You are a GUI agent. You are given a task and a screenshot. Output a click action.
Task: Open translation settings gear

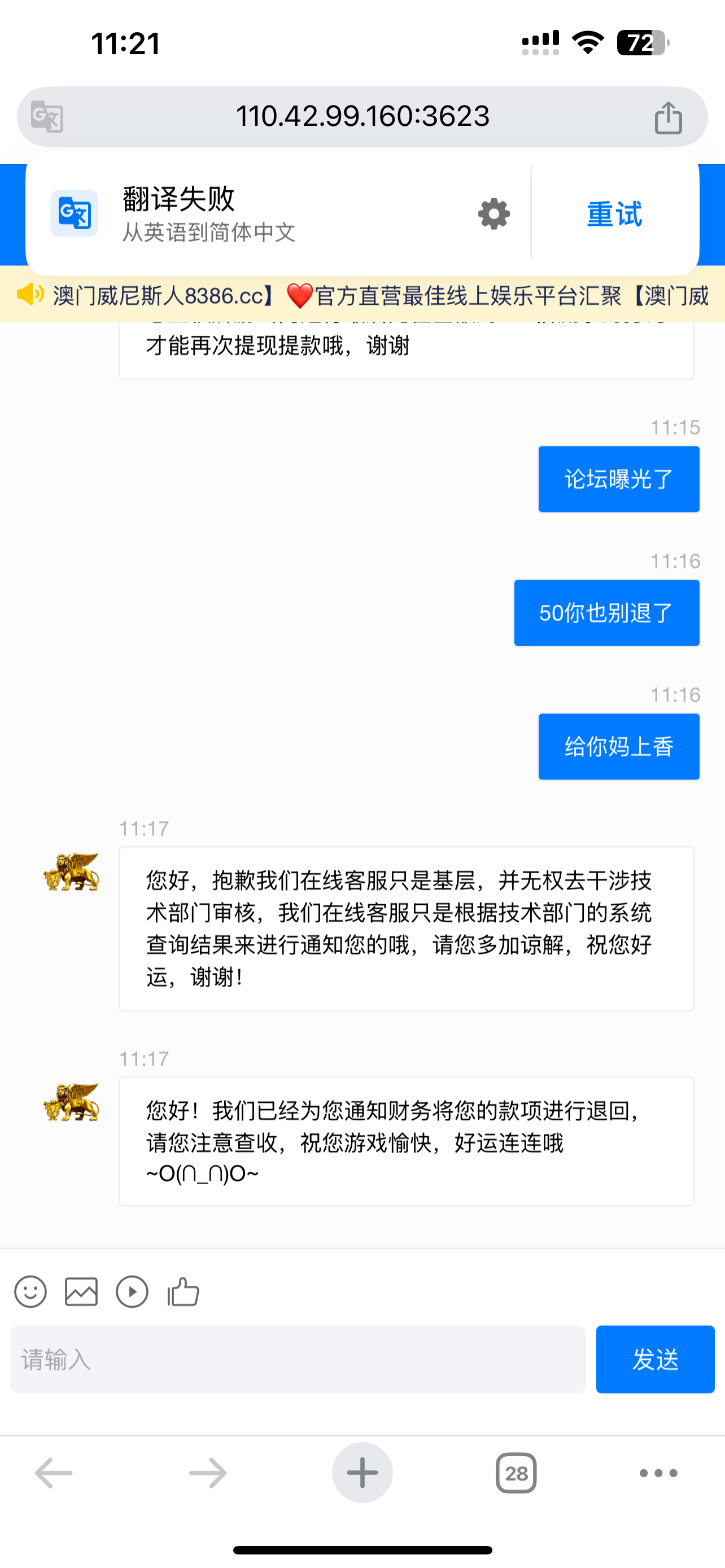coord(493,213)
